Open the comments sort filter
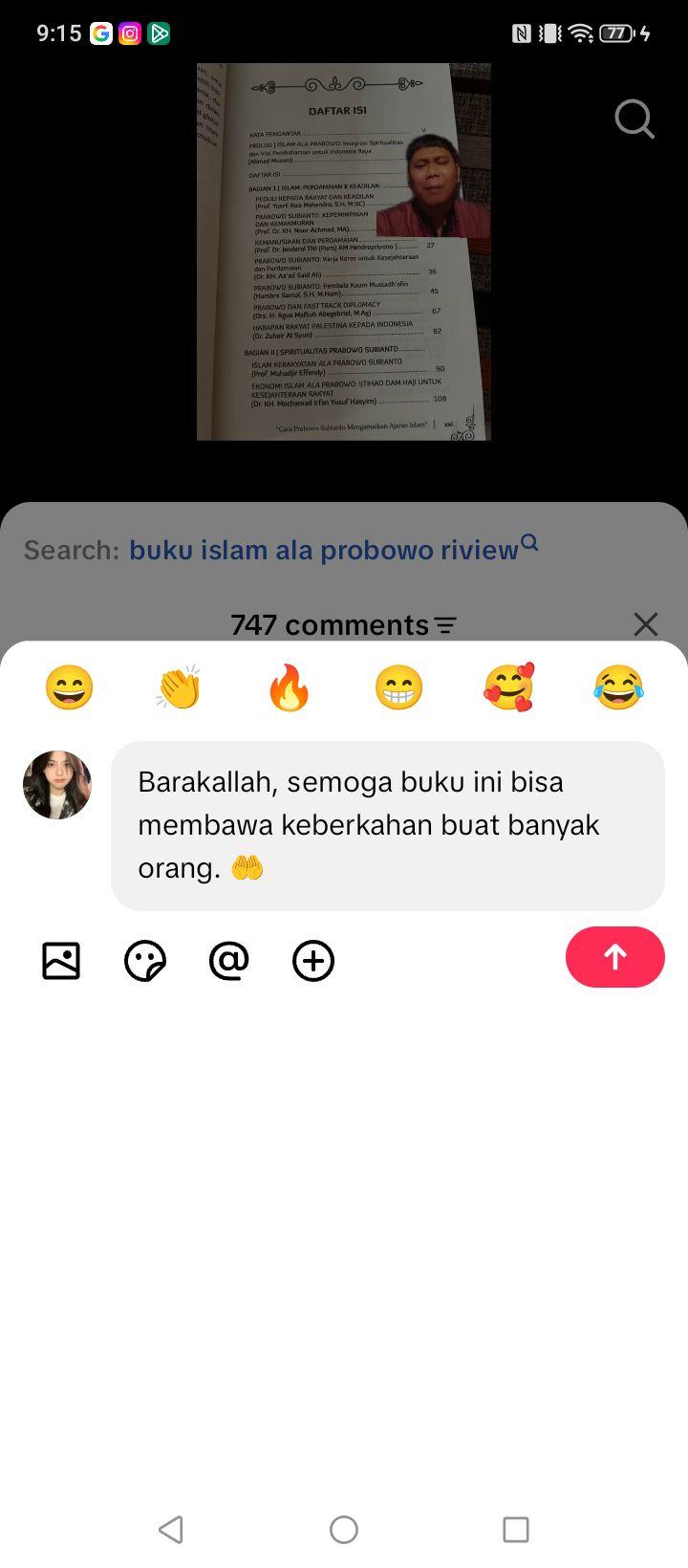Viewport: 688px width, 1568px height. 445,625
